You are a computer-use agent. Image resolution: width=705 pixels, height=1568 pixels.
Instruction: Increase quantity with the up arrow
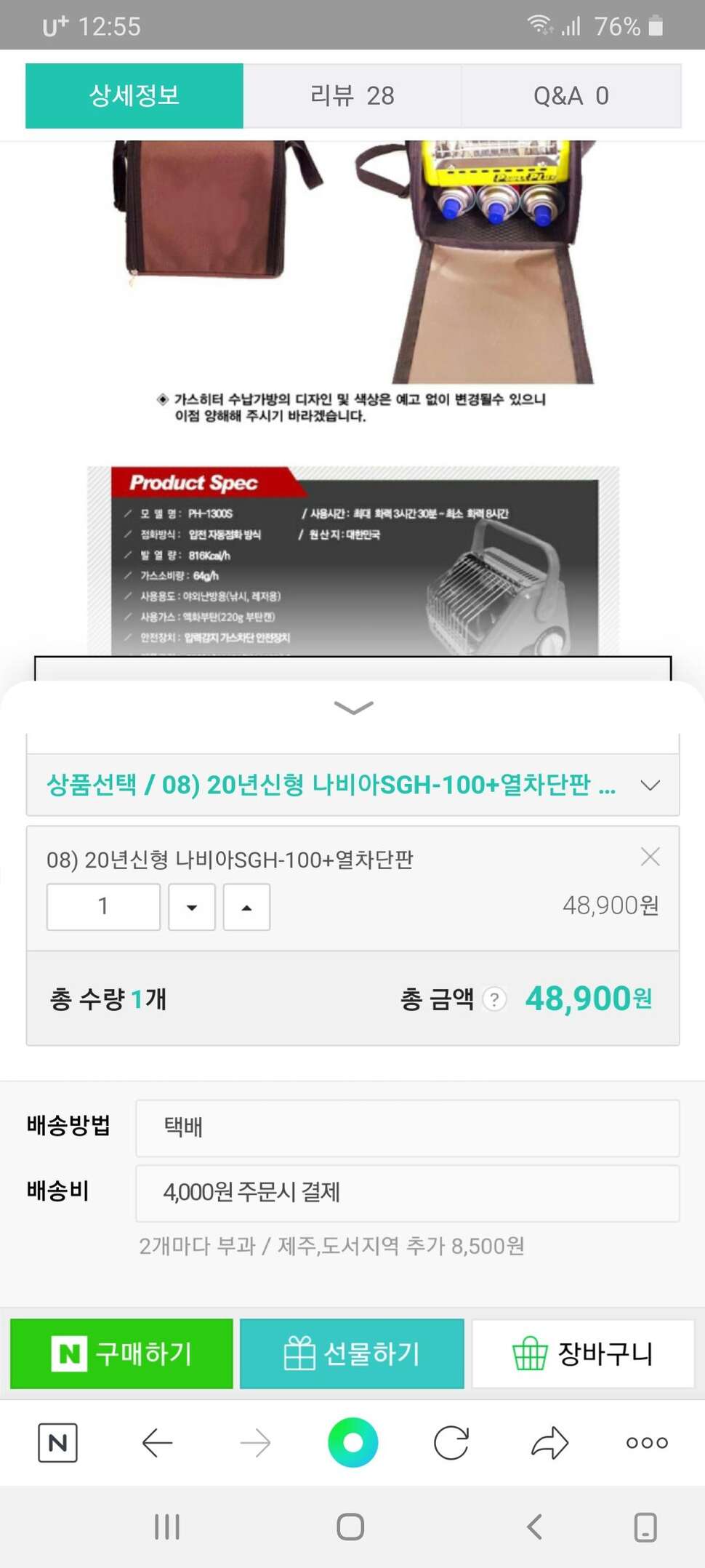pyautogui.click(x=246, y=907)
